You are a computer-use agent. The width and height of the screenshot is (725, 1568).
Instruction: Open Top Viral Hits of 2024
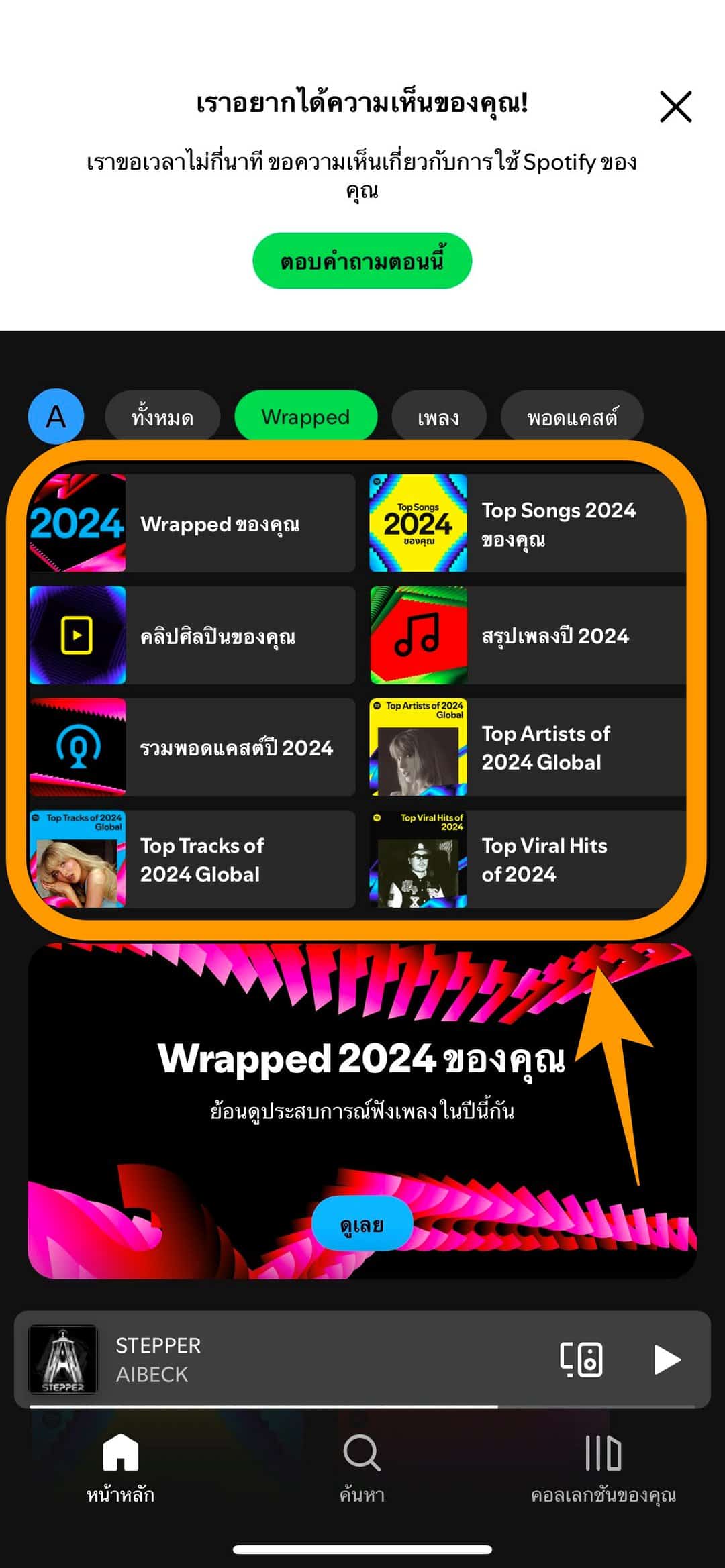tap(530, 858)
